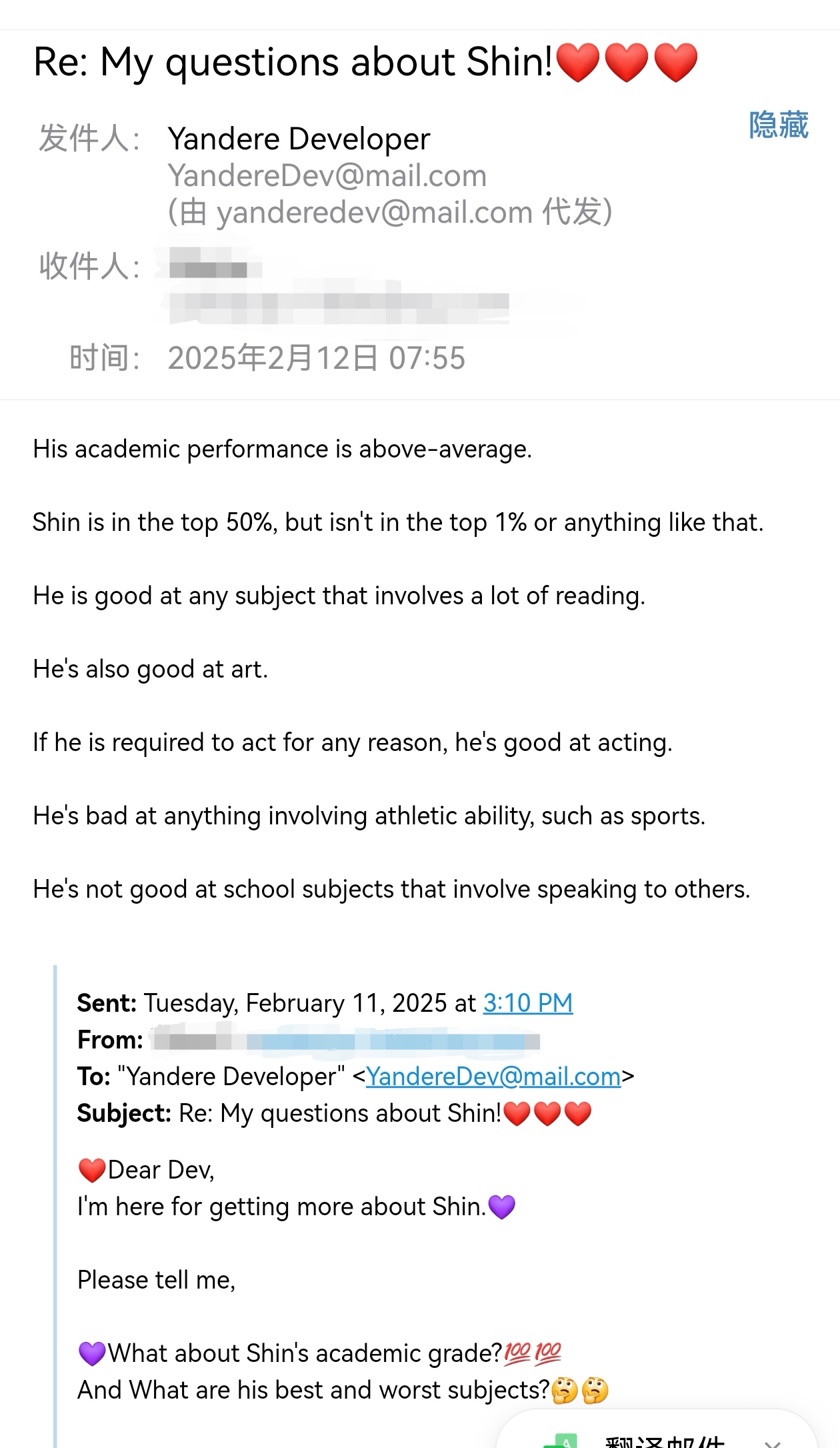Tap 隐藏 to hide the email details
840x1448 pixels.
[x=778, y=125]
